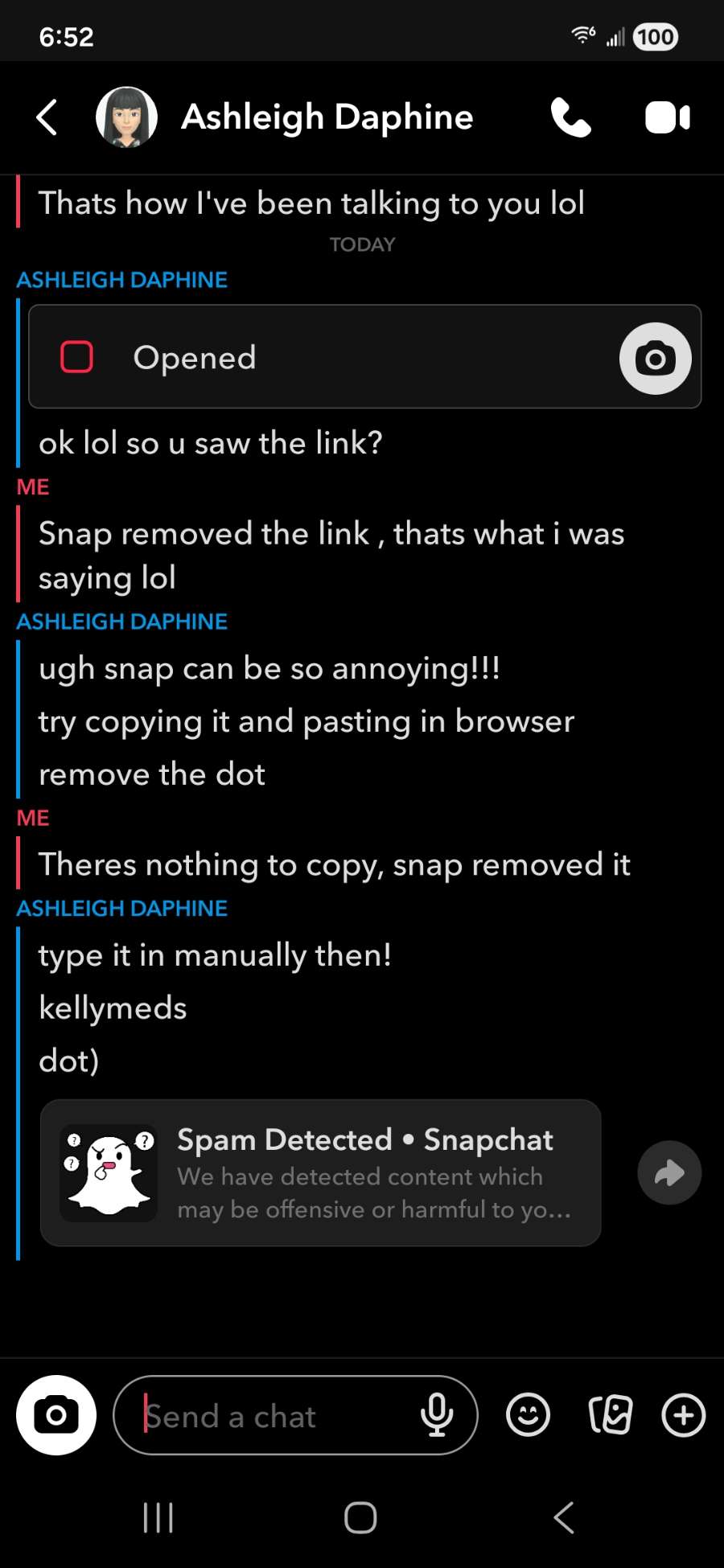Image resolution: width=724 pixels, height=1568 pixels.
Task: View profile via Ashleigh Daphine header name
Action: click(327, 117)
